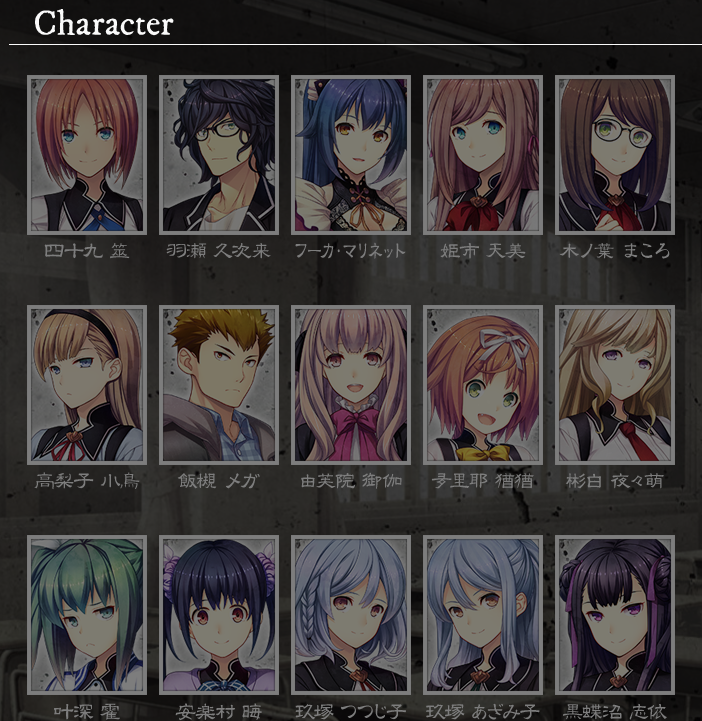Select the 多里耶 猶猶 portrait

click(x=483, y=385)
